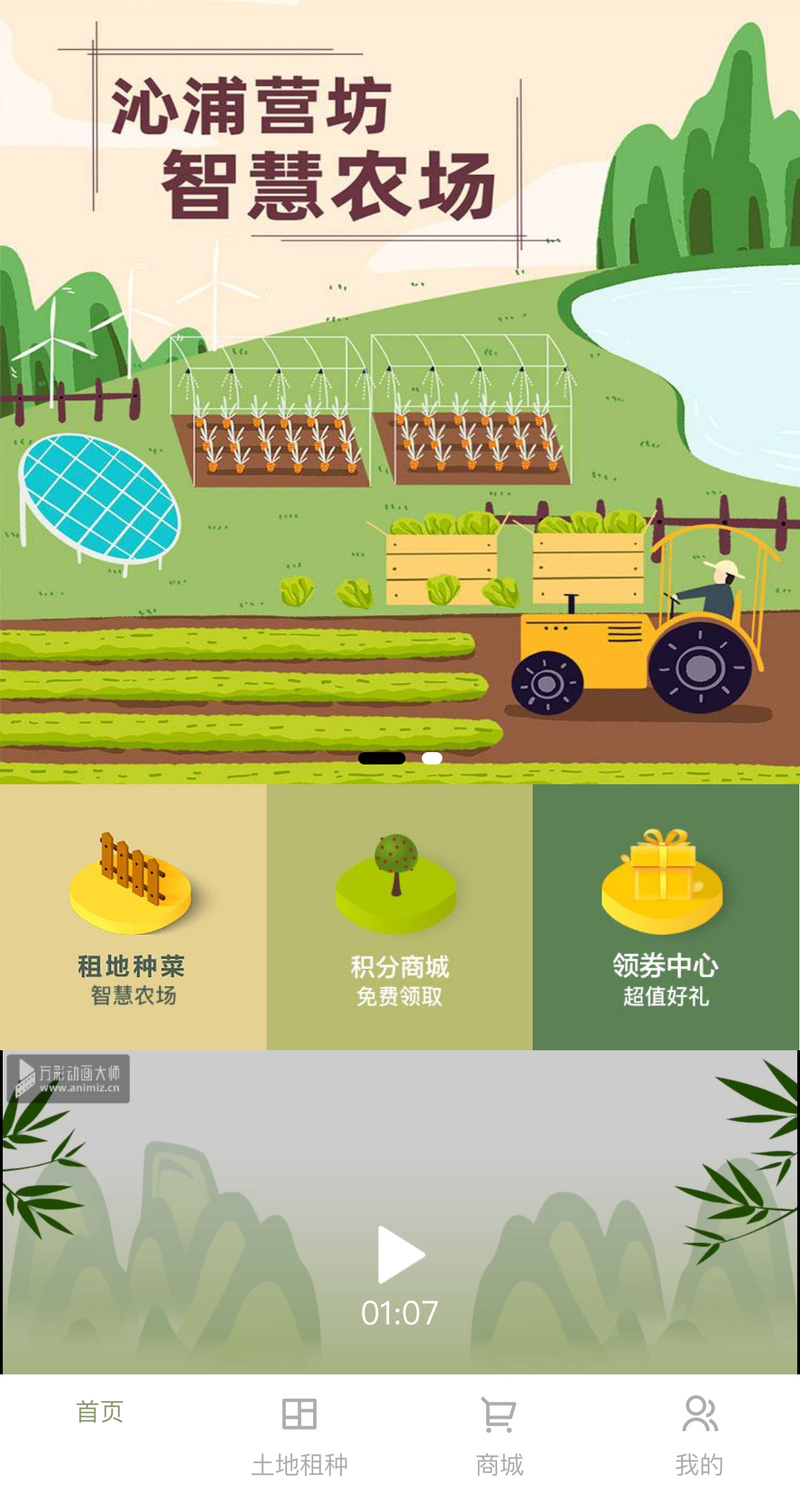This screenshot has width=800, height=1507.
Task: Tap the 沁浦营坊智慧农场 carousel banner
Action: point(400,390)
